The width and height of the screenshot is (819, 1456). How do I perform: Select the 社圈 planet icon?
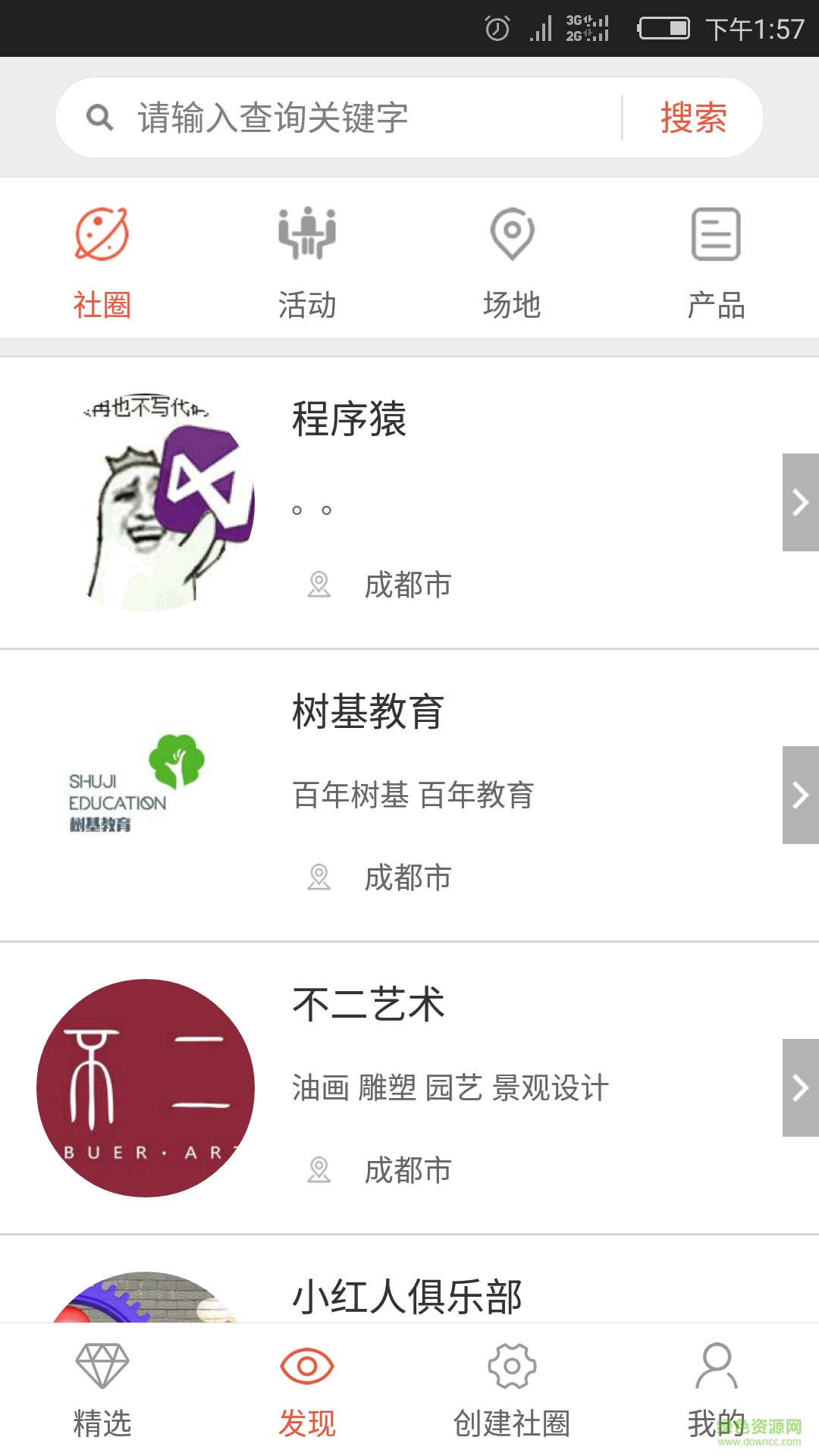tap(101, 235)
